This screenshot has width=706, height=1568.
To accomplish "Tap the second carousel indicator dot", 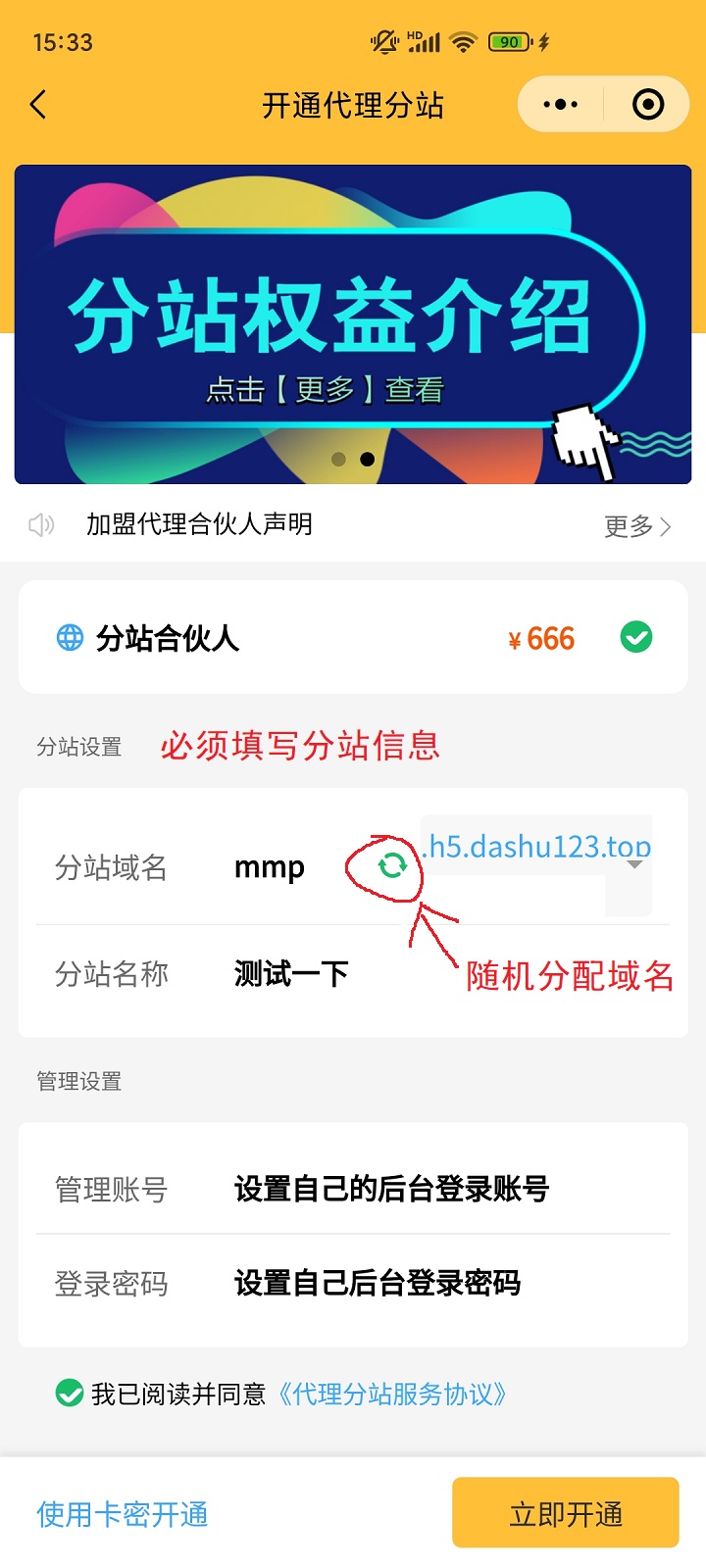I will point(368,459).
